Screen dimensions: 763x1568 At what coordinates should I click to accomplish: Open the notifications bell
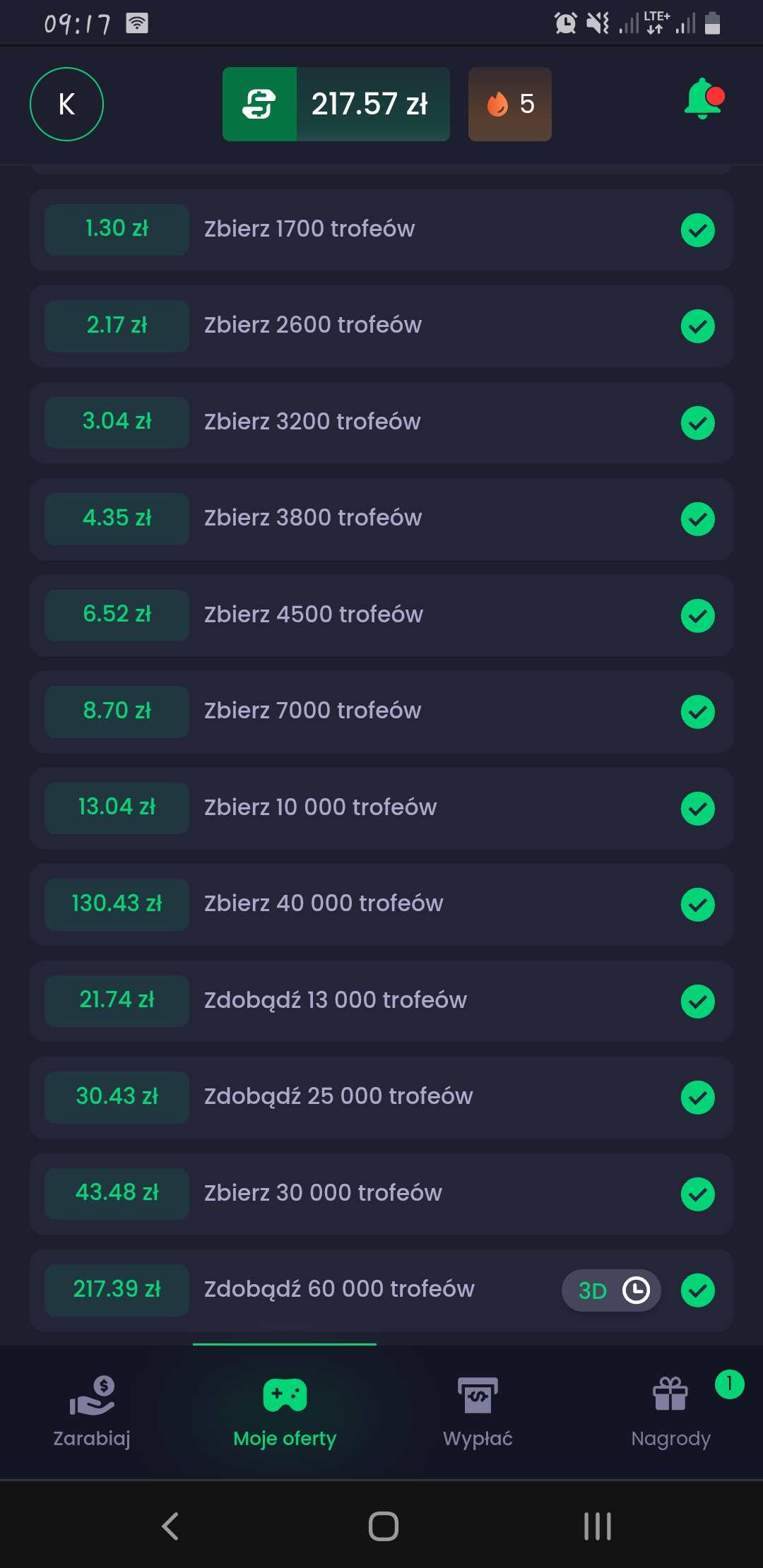pos(704,99)
